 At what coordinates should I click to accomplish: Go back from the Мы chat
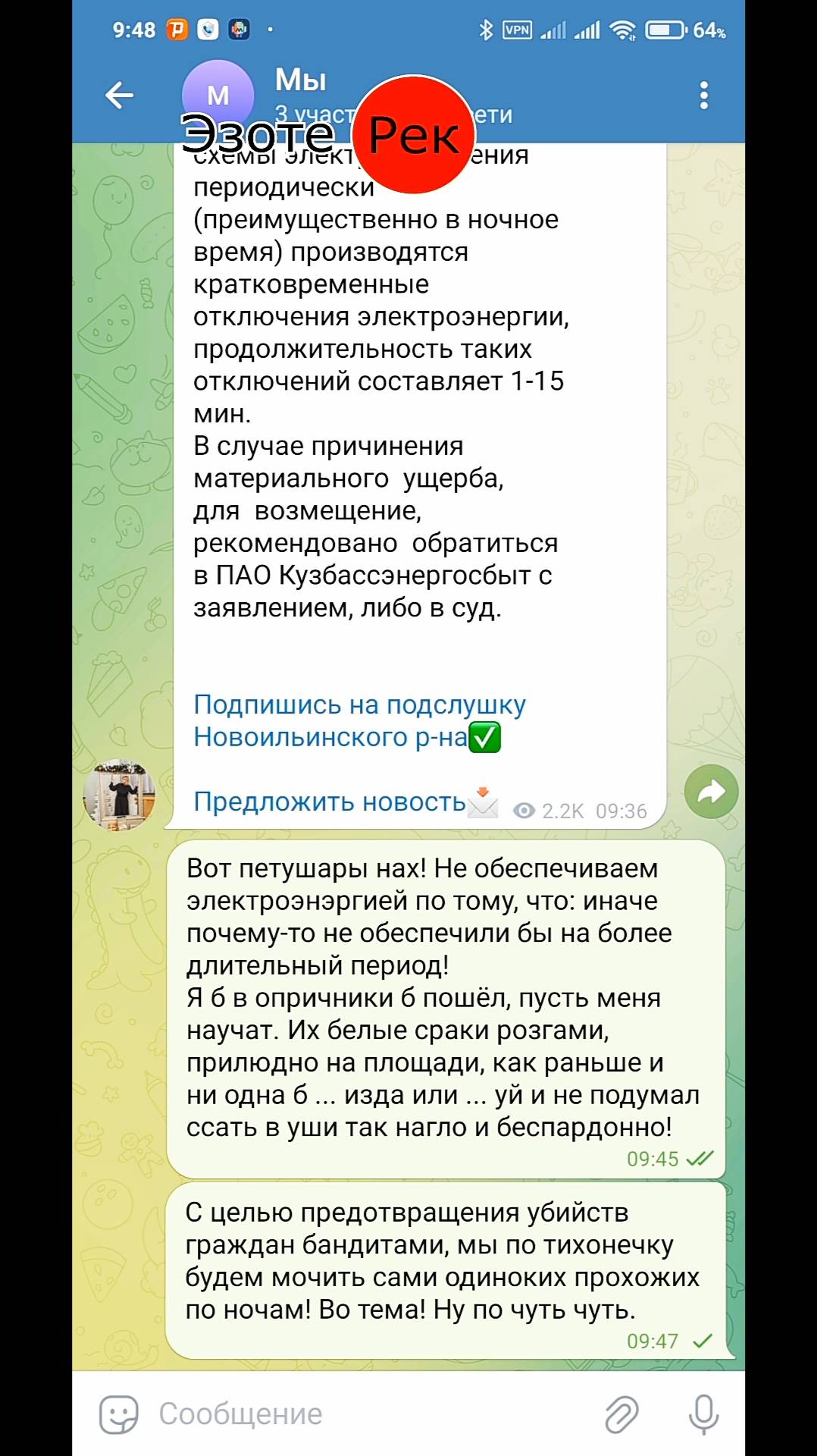click(119, 96)
